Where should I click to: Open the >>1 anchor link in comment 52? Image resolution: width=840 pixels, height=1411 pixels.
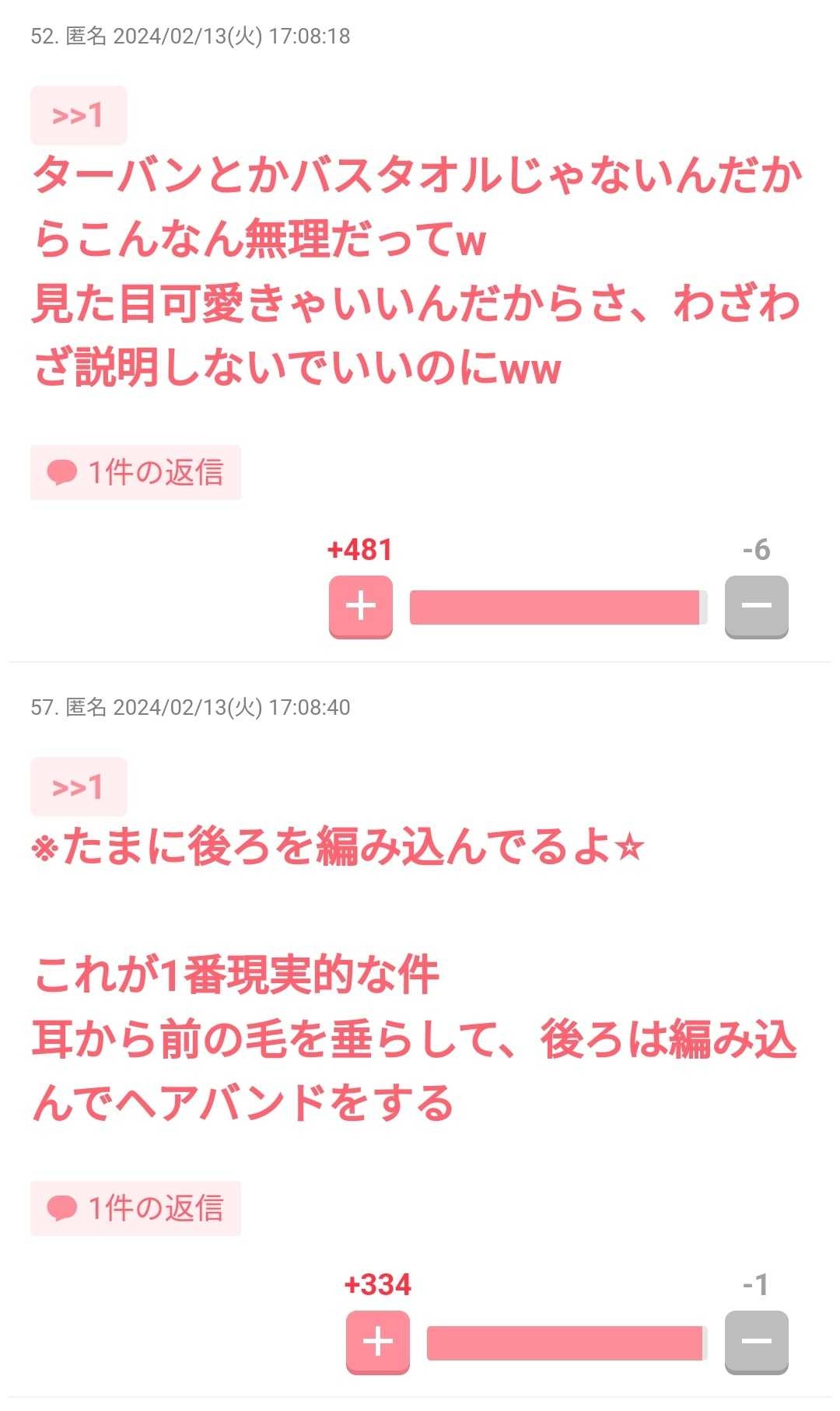78,116
